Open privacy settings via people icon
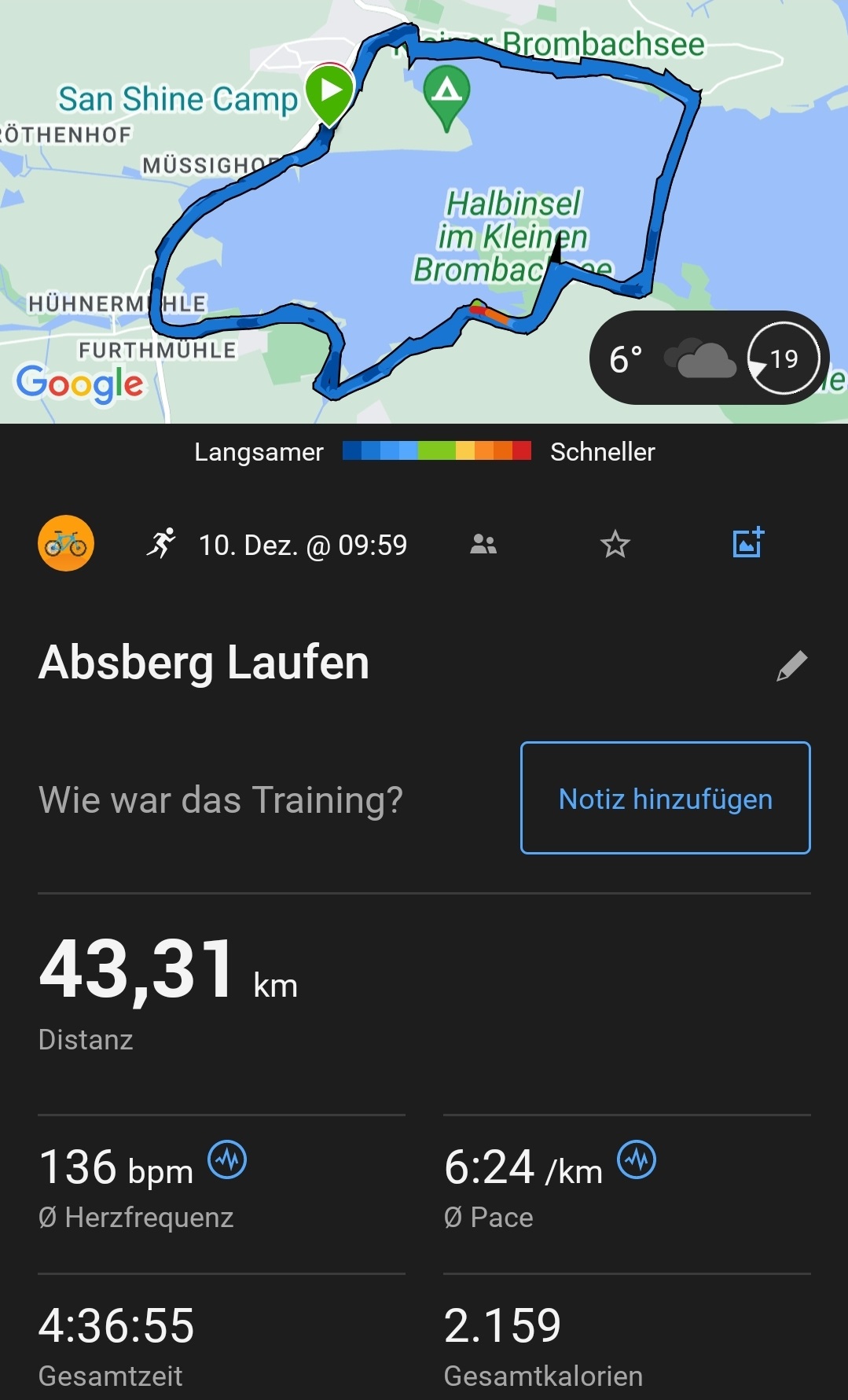The height and width of the screenshot is (1400, 848). [483, 544]
